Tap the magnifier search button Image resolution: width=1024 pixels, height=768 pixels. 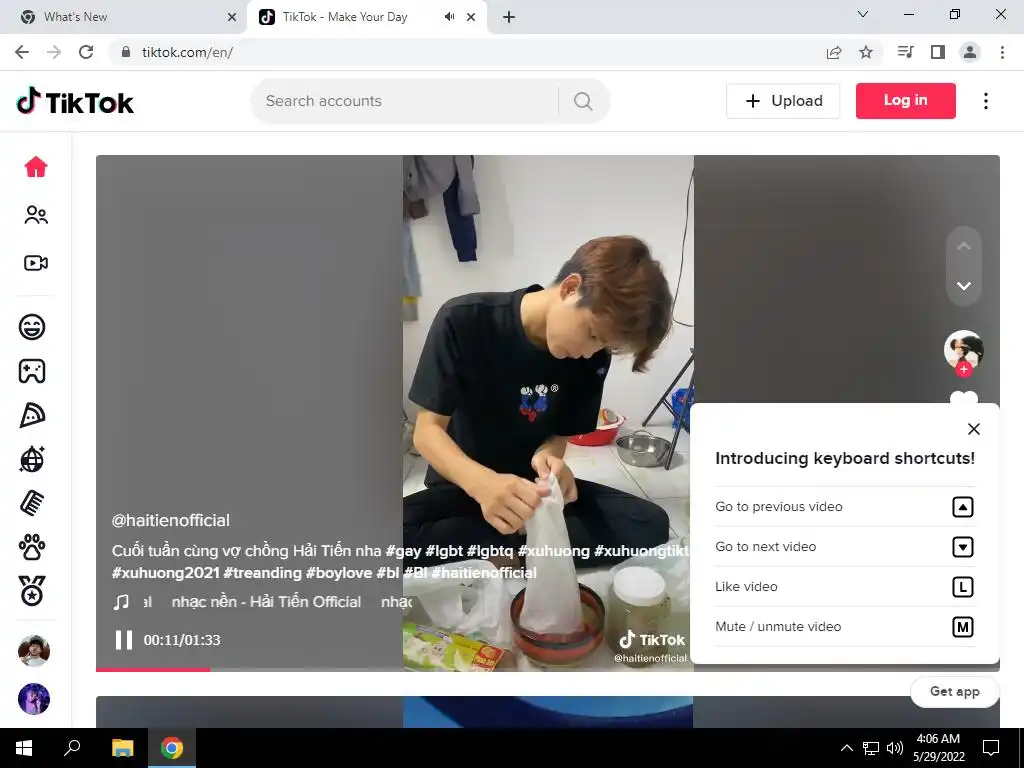(x=583, y=101)
